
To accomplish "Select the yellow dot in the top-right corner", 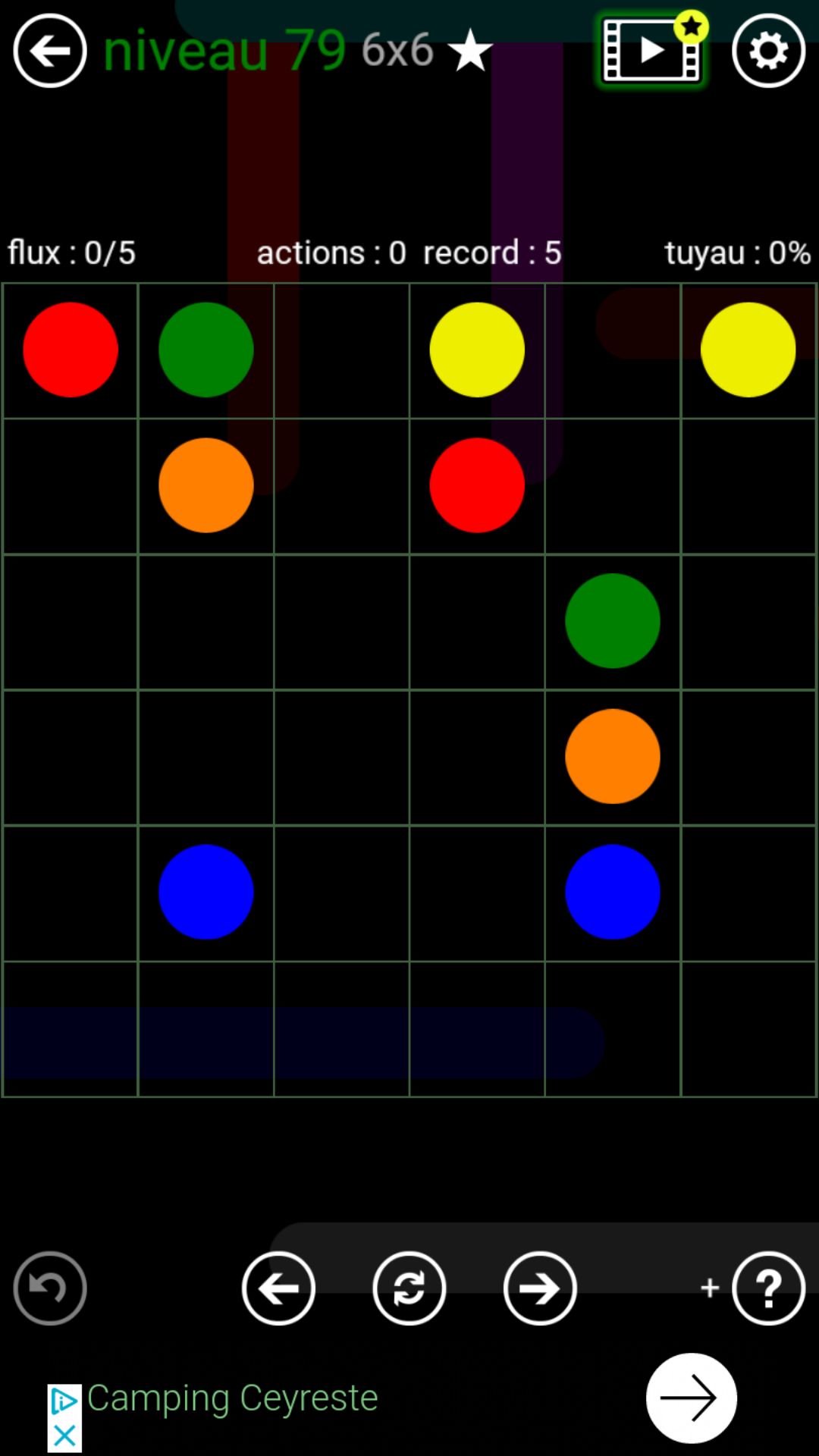I will coord(748,350).
